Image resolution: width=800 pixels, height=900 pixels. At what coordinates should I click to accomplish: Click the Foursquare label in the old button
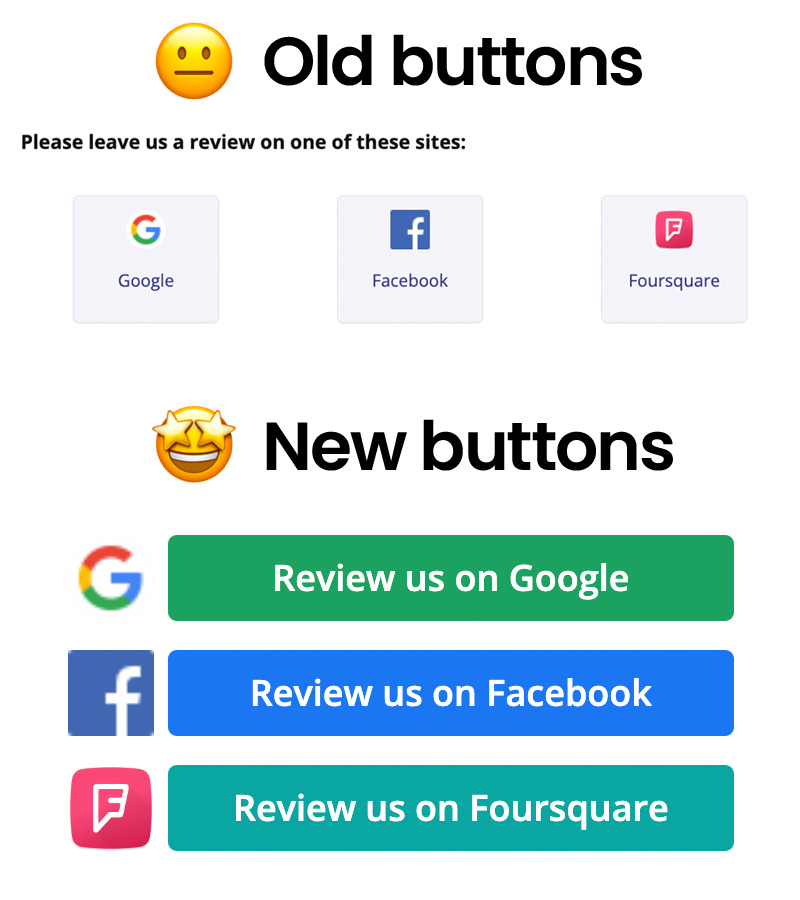click(673, 281)
